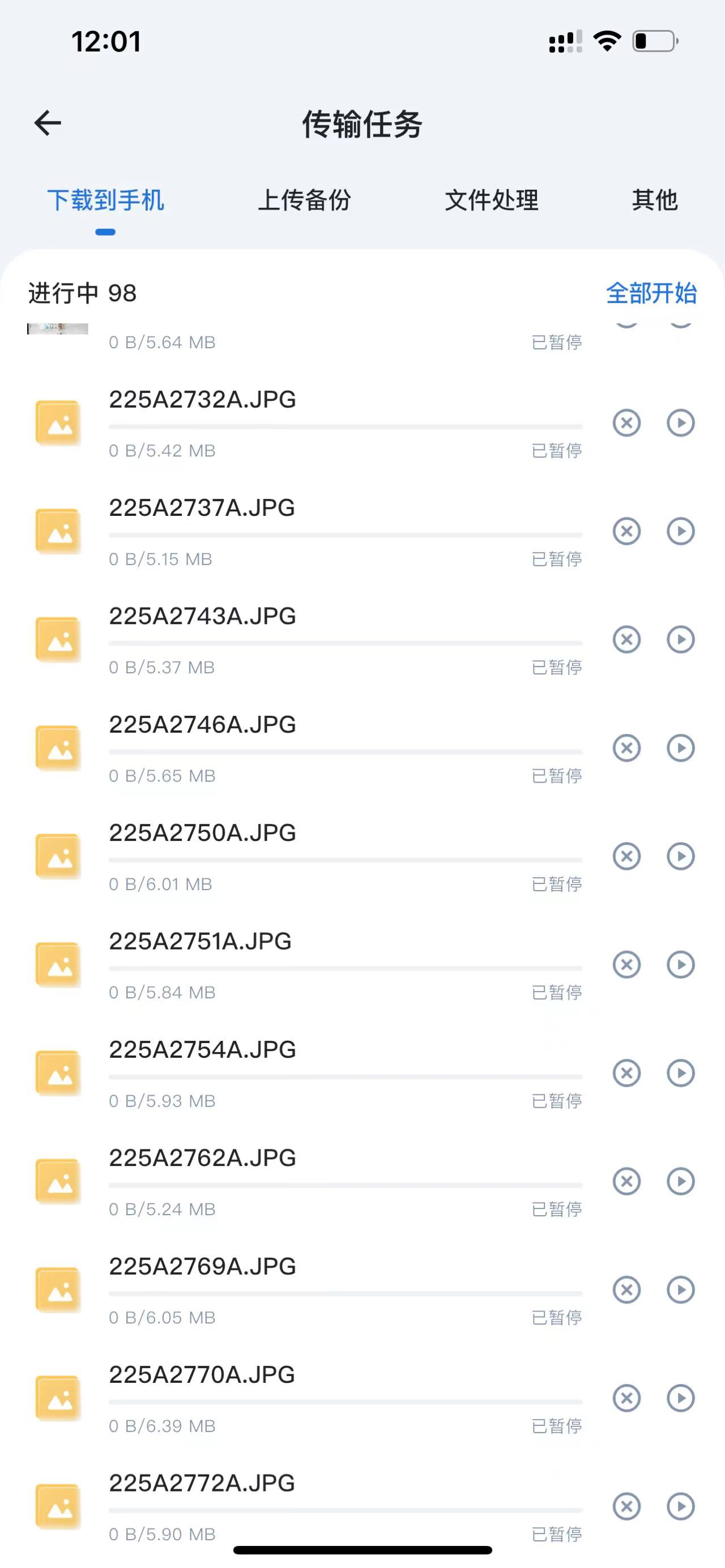Switch to the 上传备份 tab
This screenshot has width=725, height=1568.
304,200
